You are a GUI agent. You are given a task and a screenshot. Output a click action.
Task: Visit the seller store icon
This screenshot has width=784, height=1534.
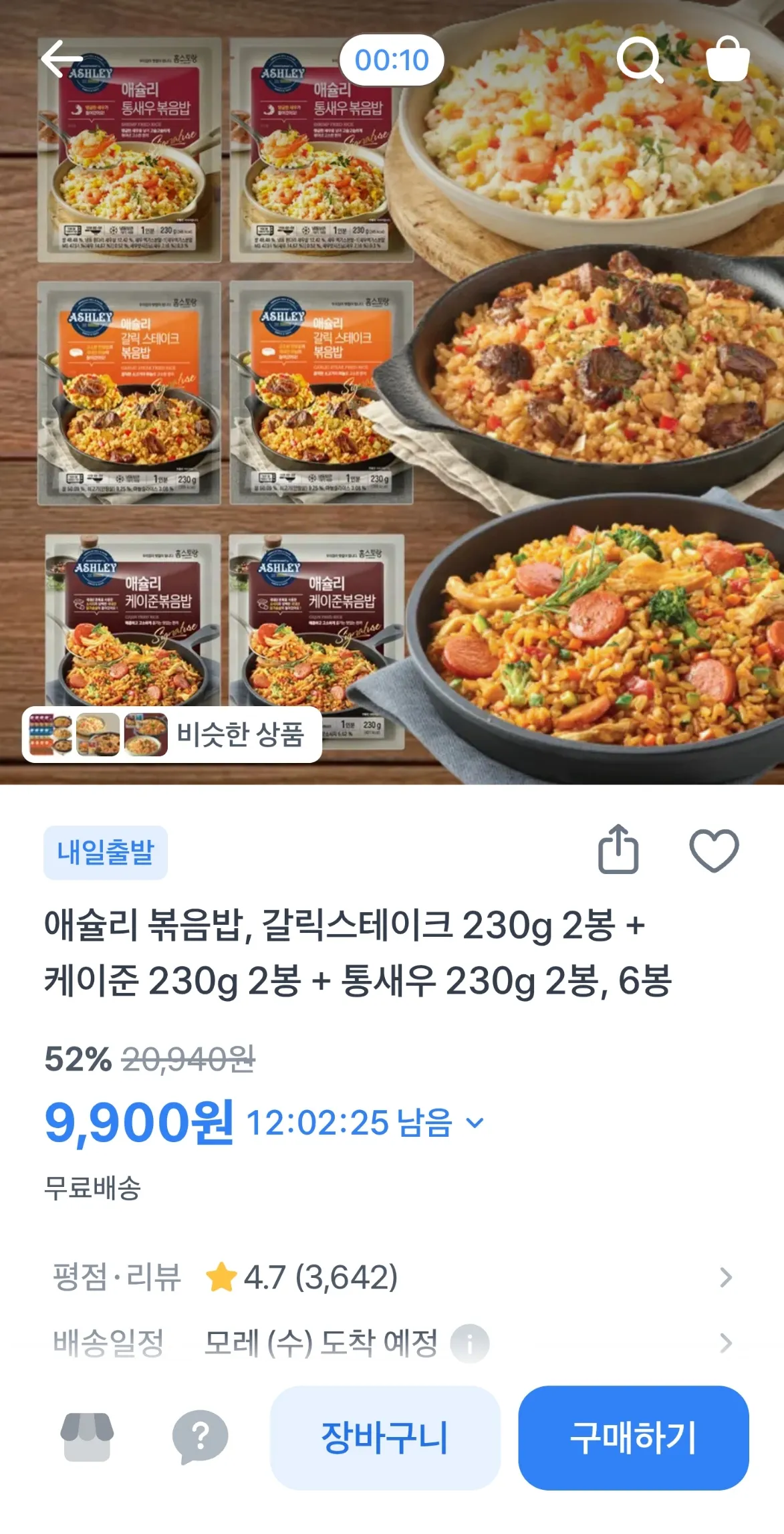[87, 1437]
